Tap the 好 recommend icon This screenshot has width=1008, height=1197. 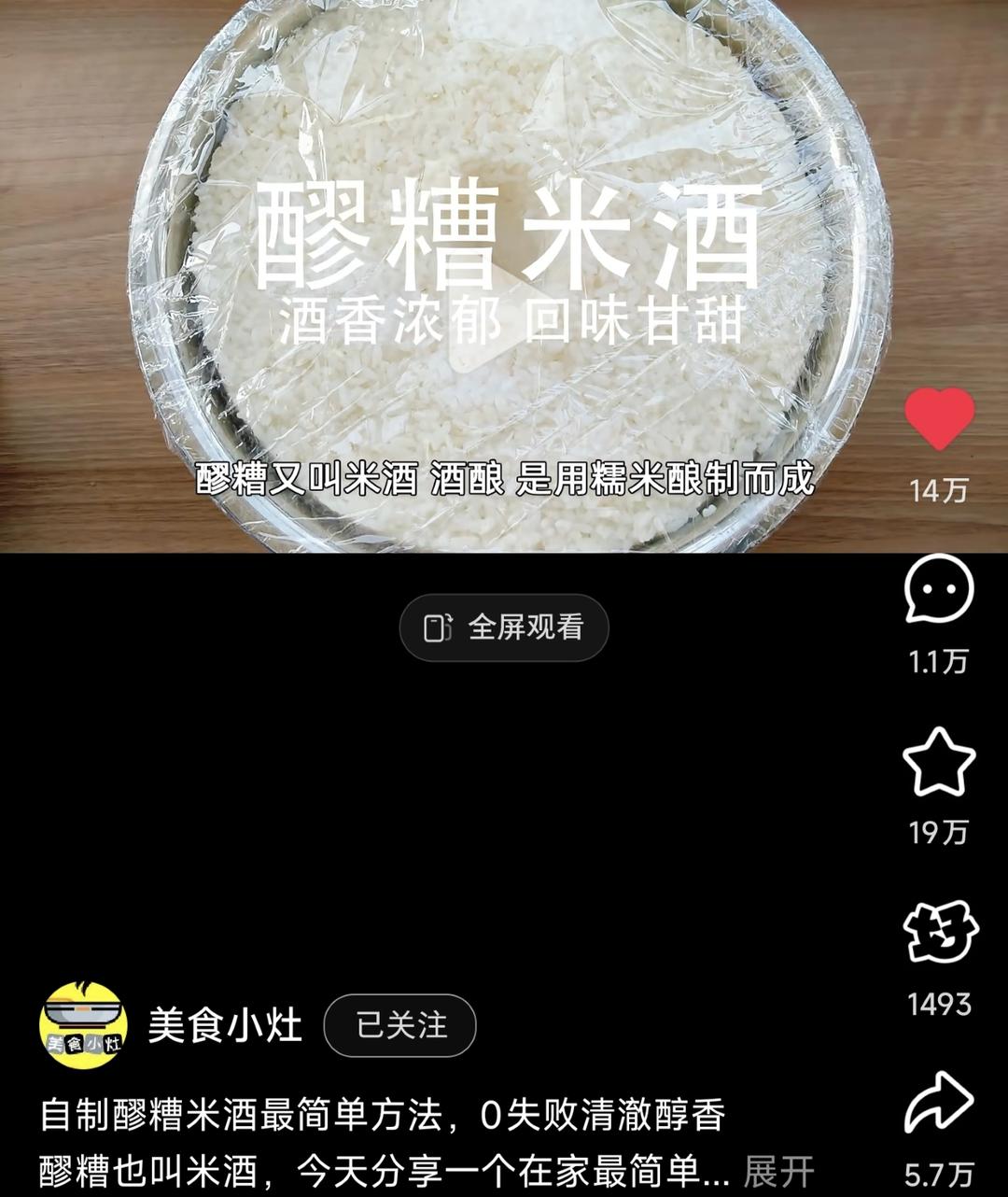click(x=939, y=932)
